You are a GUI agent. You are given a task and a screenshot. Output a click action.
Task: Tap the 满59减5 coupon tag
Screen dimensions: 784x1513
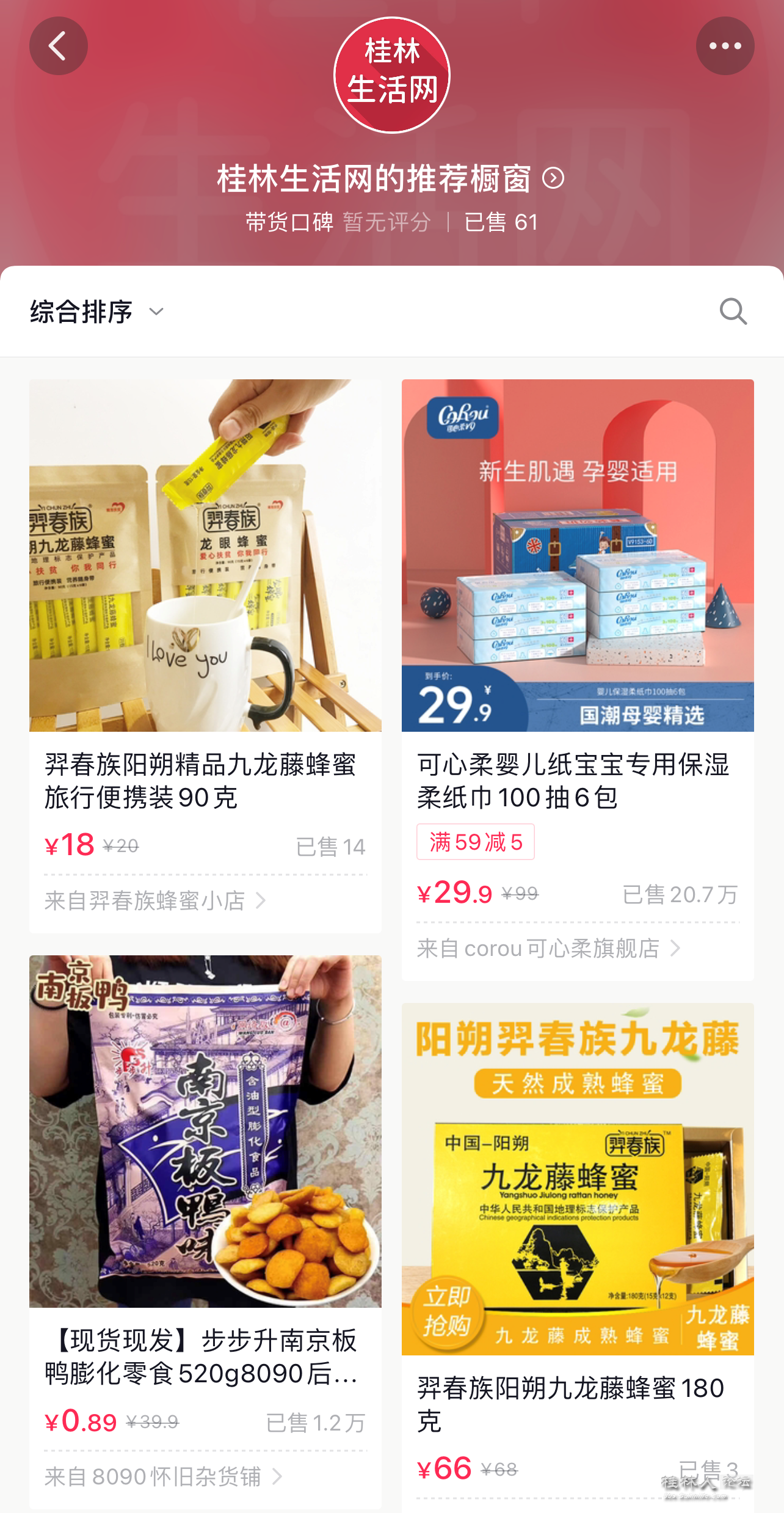click(x=475, y=842)
